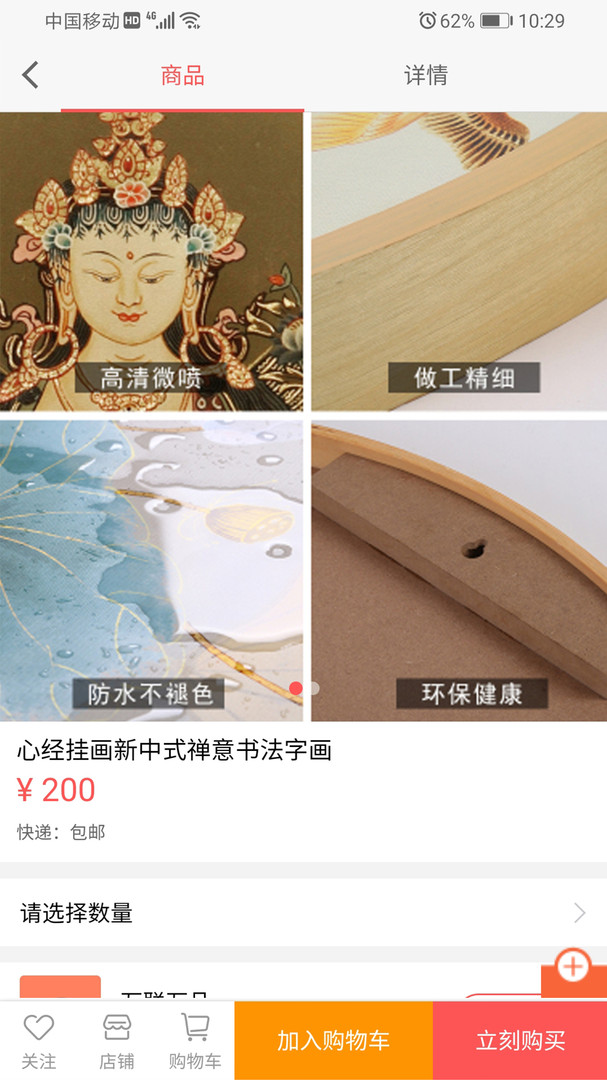607x1080 pixels.
Task: Open the 购物车 cart
Action: 195,1041
